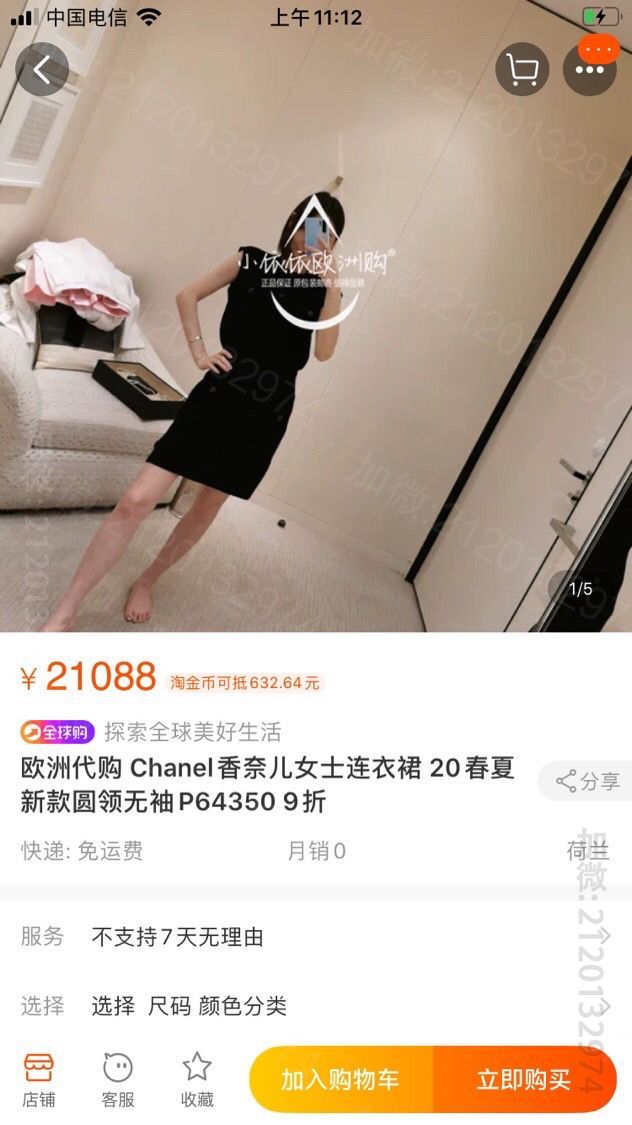Visit the seller's 店铺

[39, 1080]
